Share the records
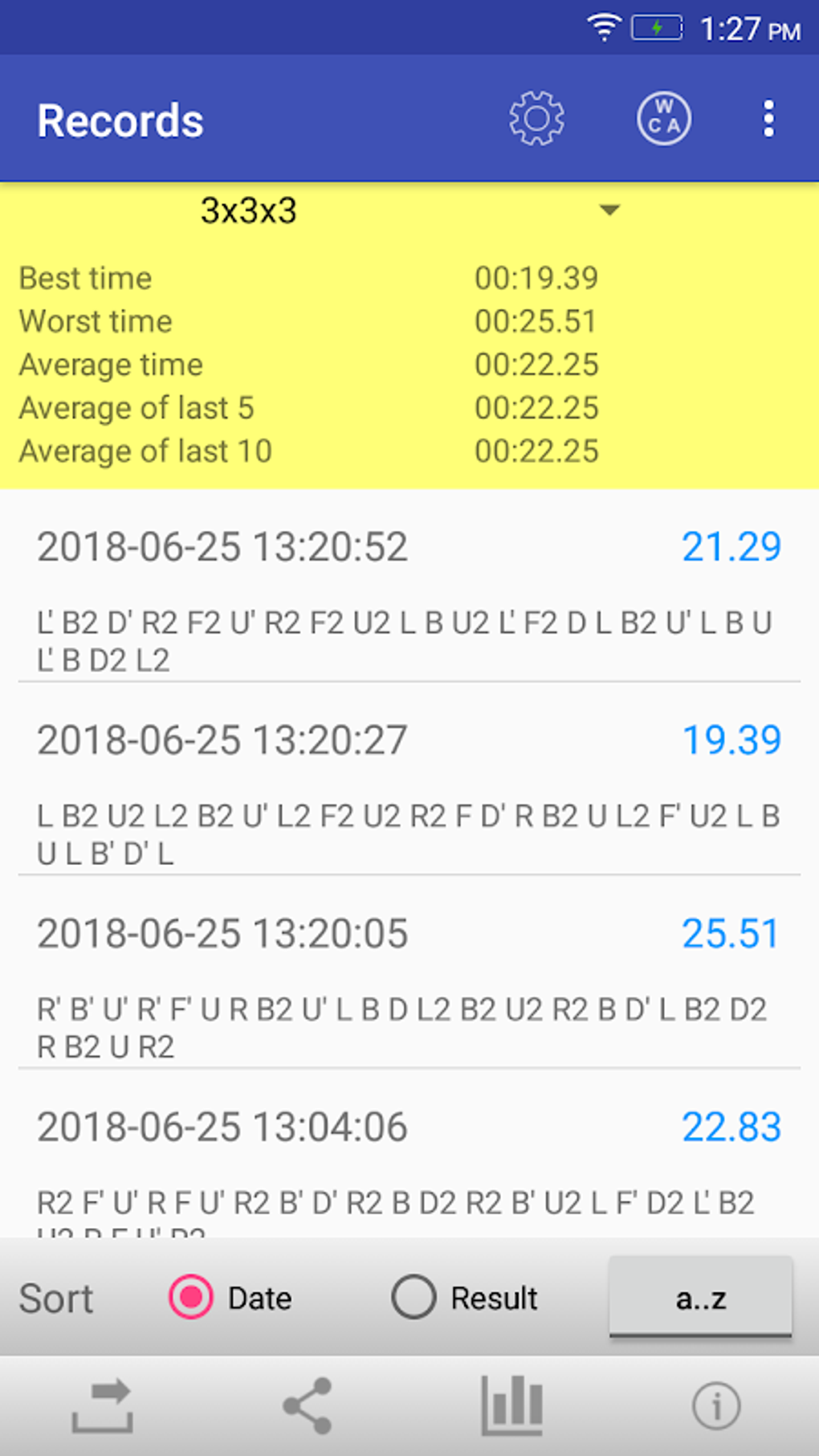 tap(308, 1406)
